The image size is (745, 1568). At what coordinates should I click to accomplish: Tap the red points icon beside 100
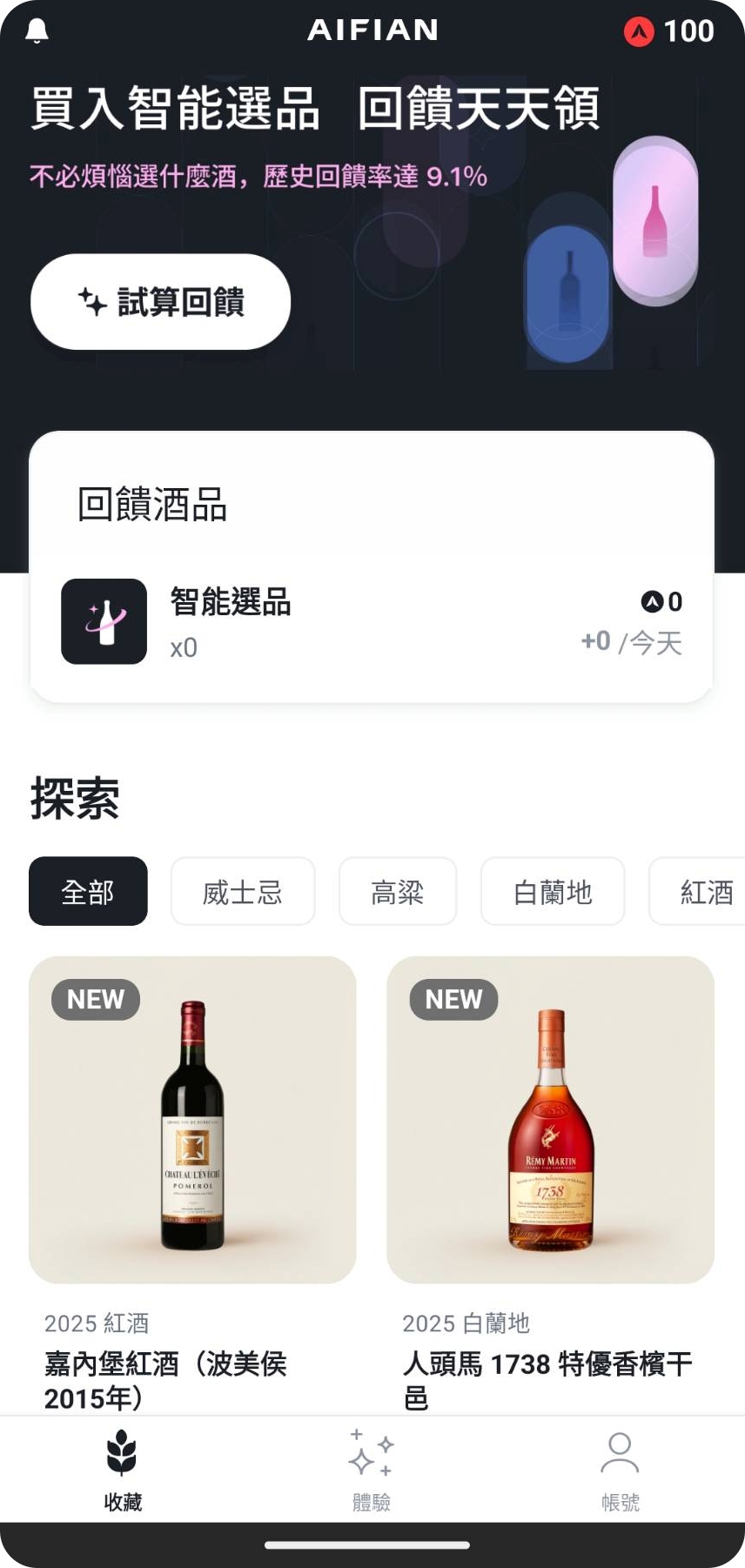click(x=638, y=30)
